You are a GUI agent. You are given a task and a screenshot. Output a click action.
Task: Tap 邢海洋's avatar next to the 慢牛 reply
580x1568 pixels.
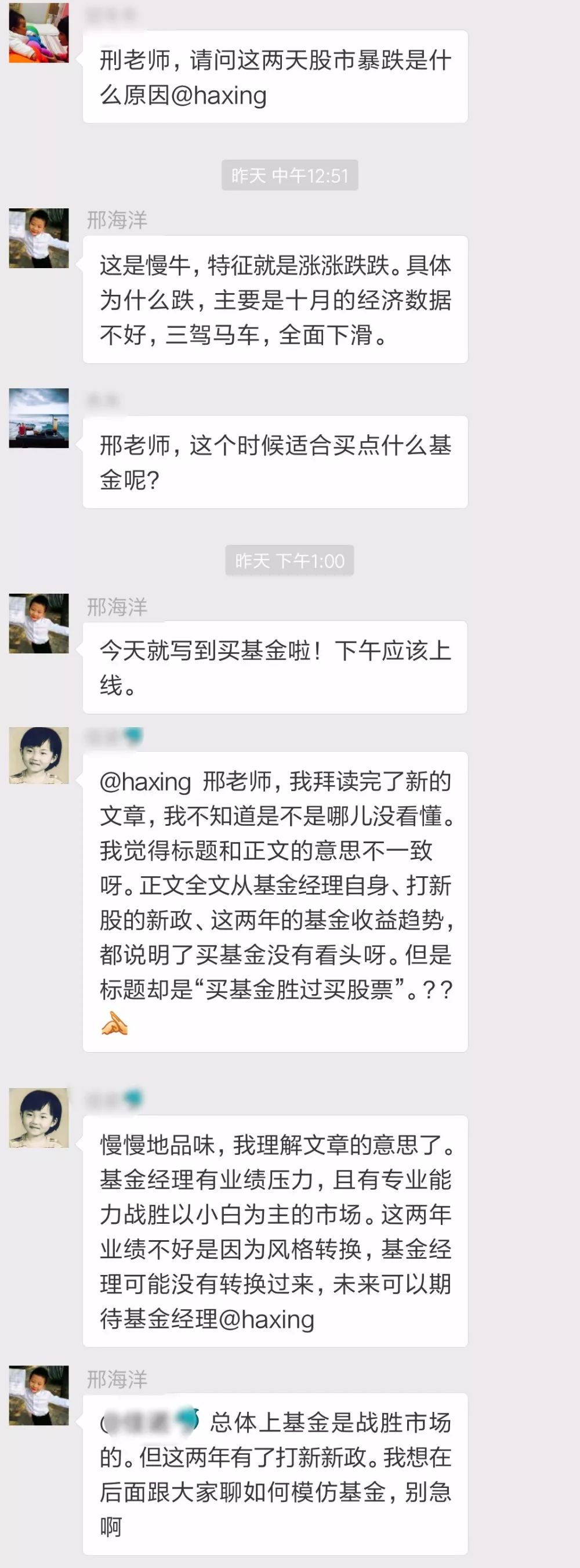(38, 238)
